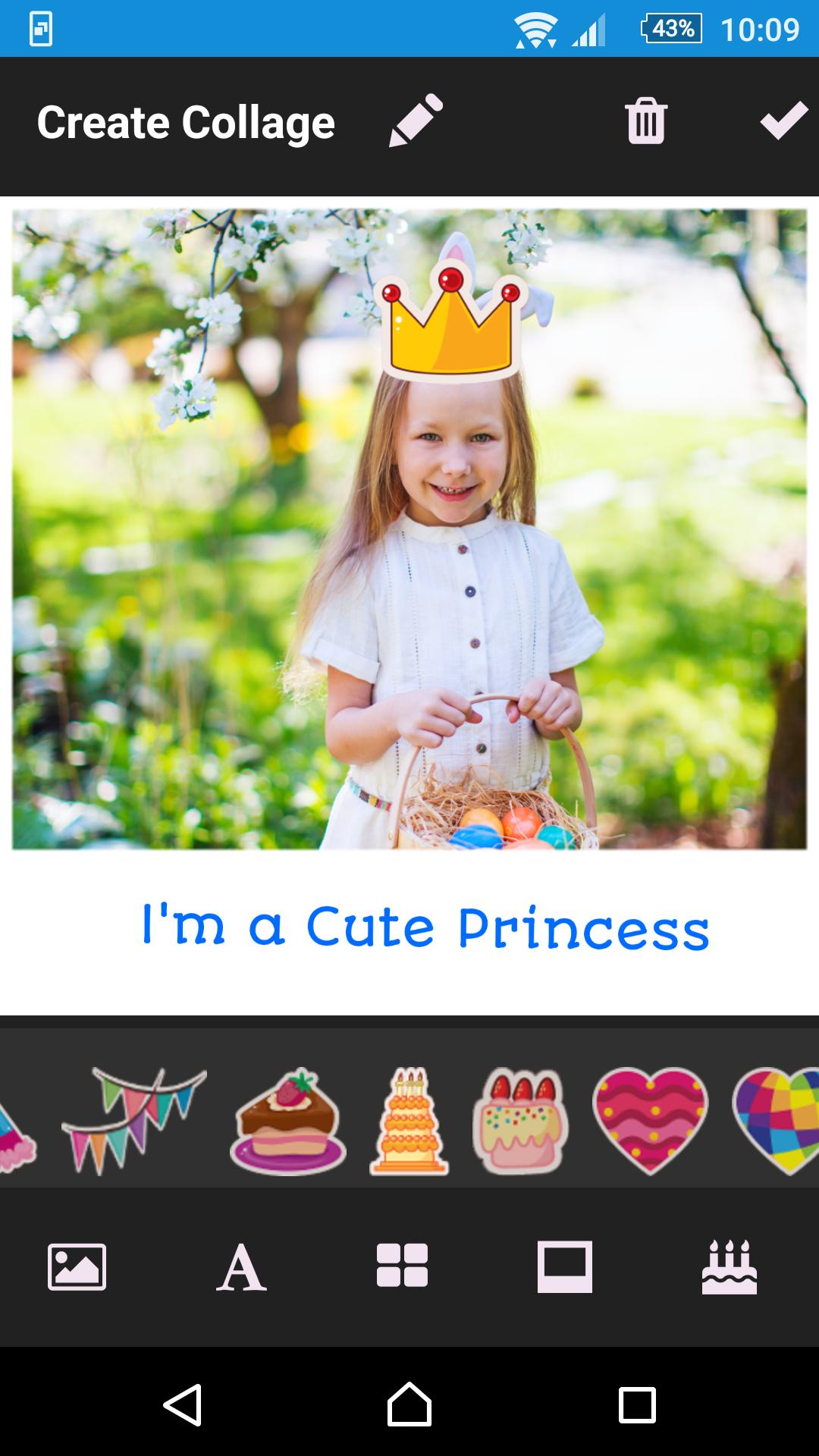Return to the home screen
The height and width of the screenshot is (1456, 819).
409,1404
